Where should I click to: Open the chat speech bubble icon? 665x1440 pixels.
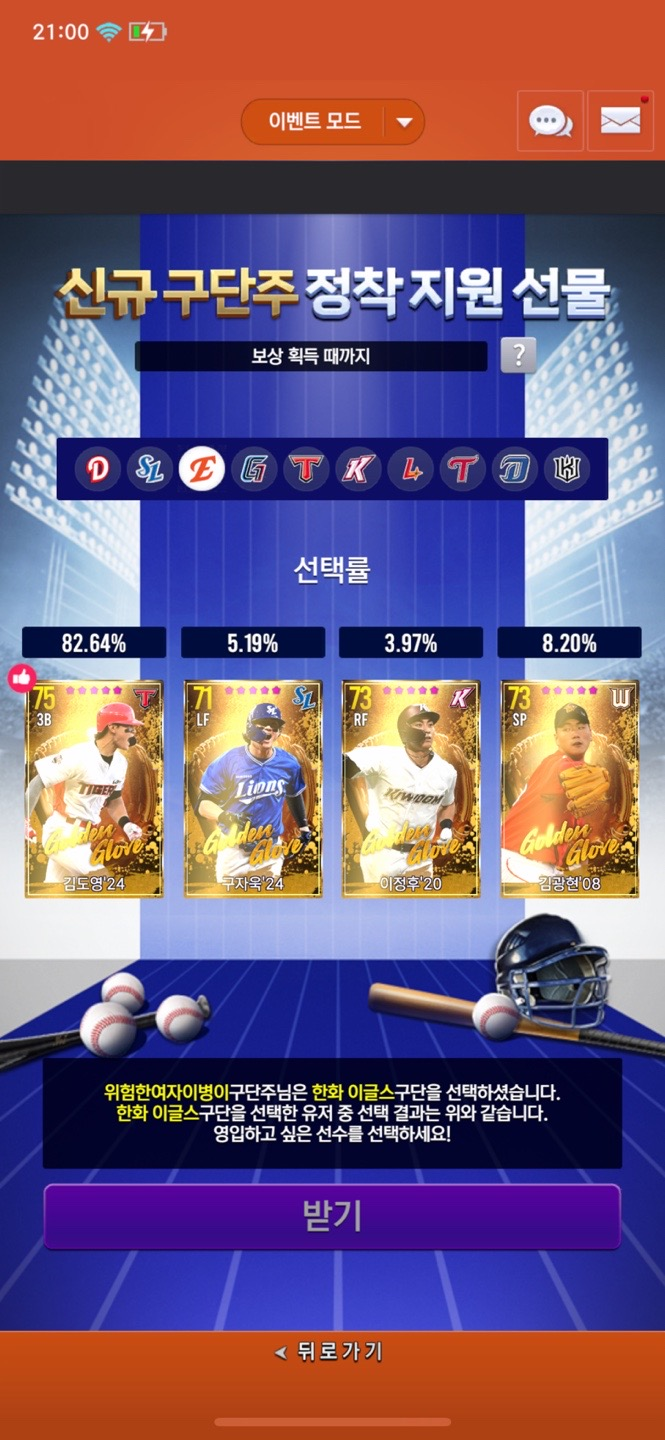(550, 122)
